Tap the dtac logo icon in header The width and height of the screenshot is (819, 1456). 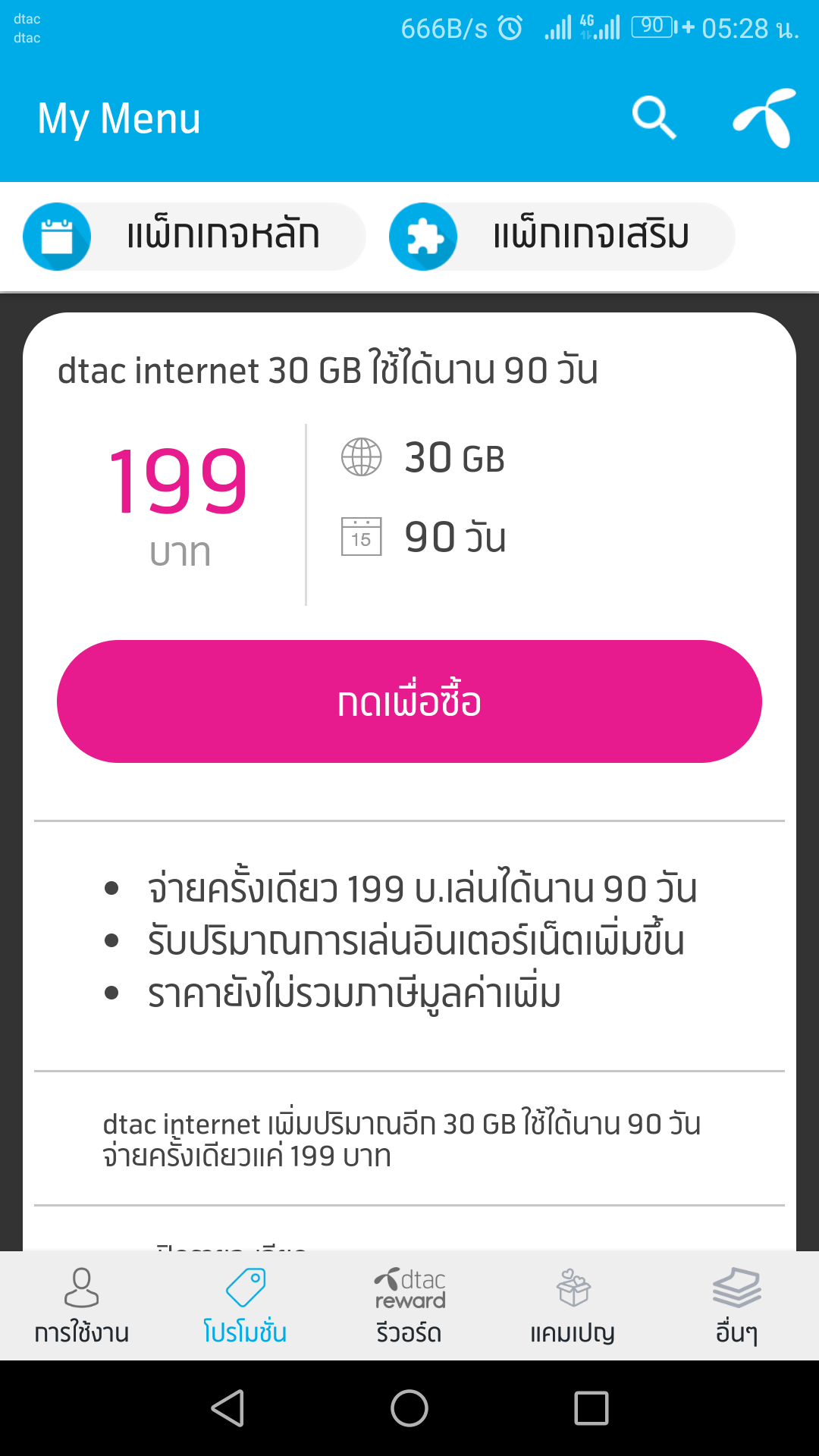coord(764,118)
